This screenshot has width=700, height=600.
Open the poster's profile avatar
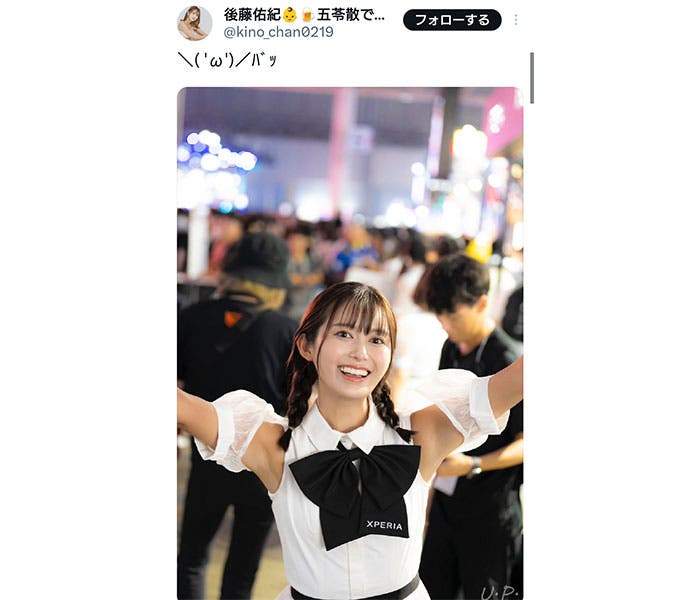194,22
